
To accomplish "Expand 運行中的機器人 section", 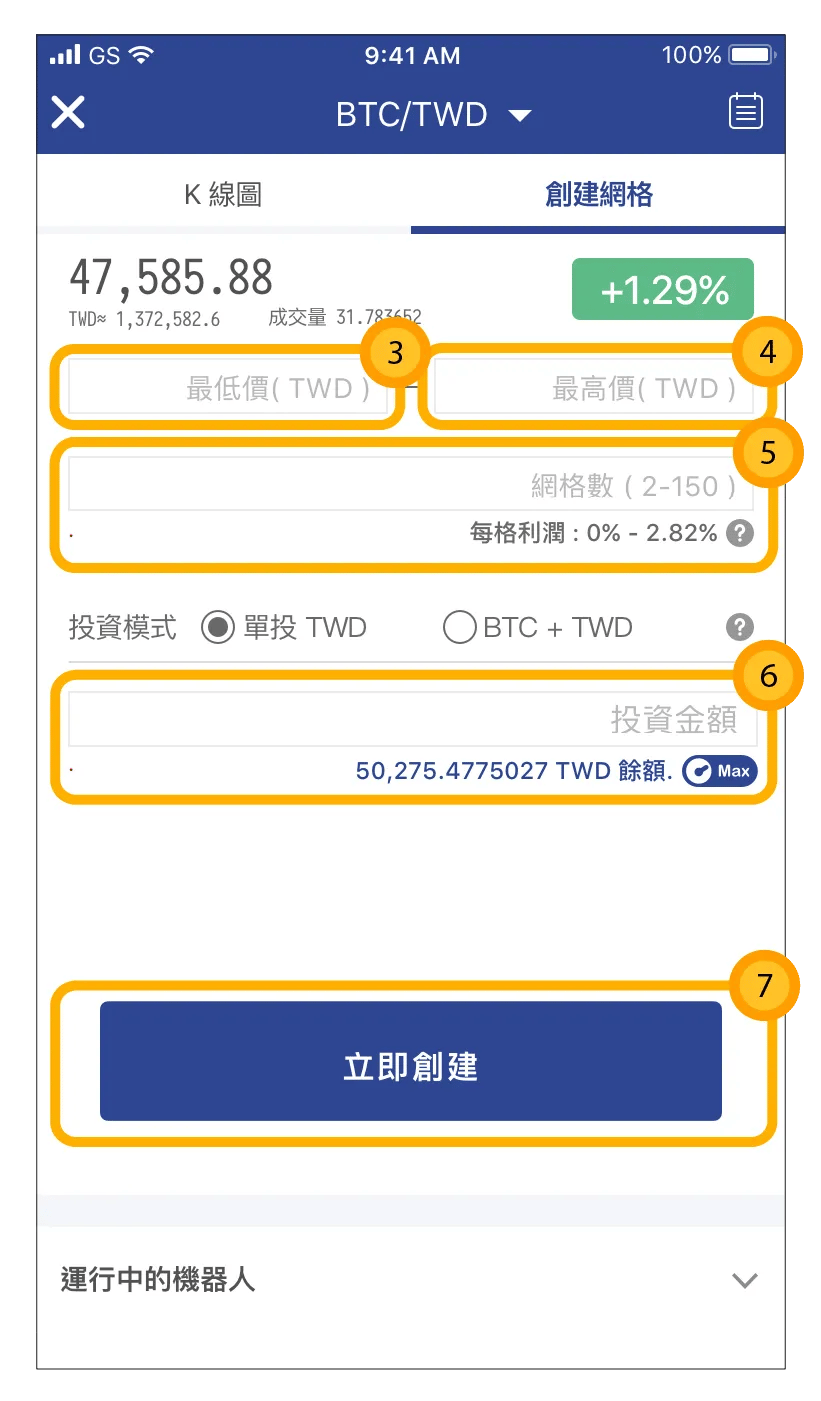I will coord(744,1280).
